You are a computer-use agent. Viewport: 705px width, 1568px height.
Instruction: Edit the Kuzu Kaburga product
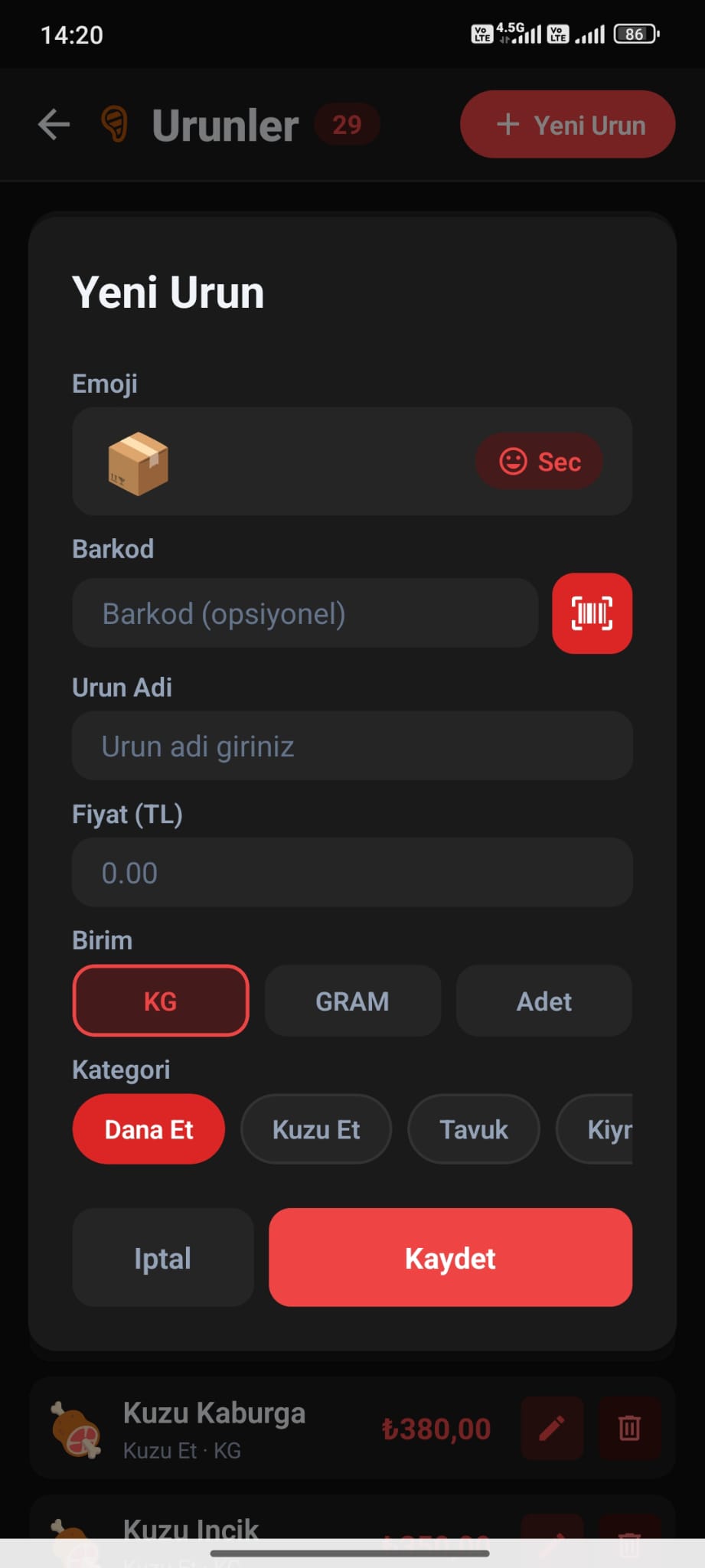552,1428
